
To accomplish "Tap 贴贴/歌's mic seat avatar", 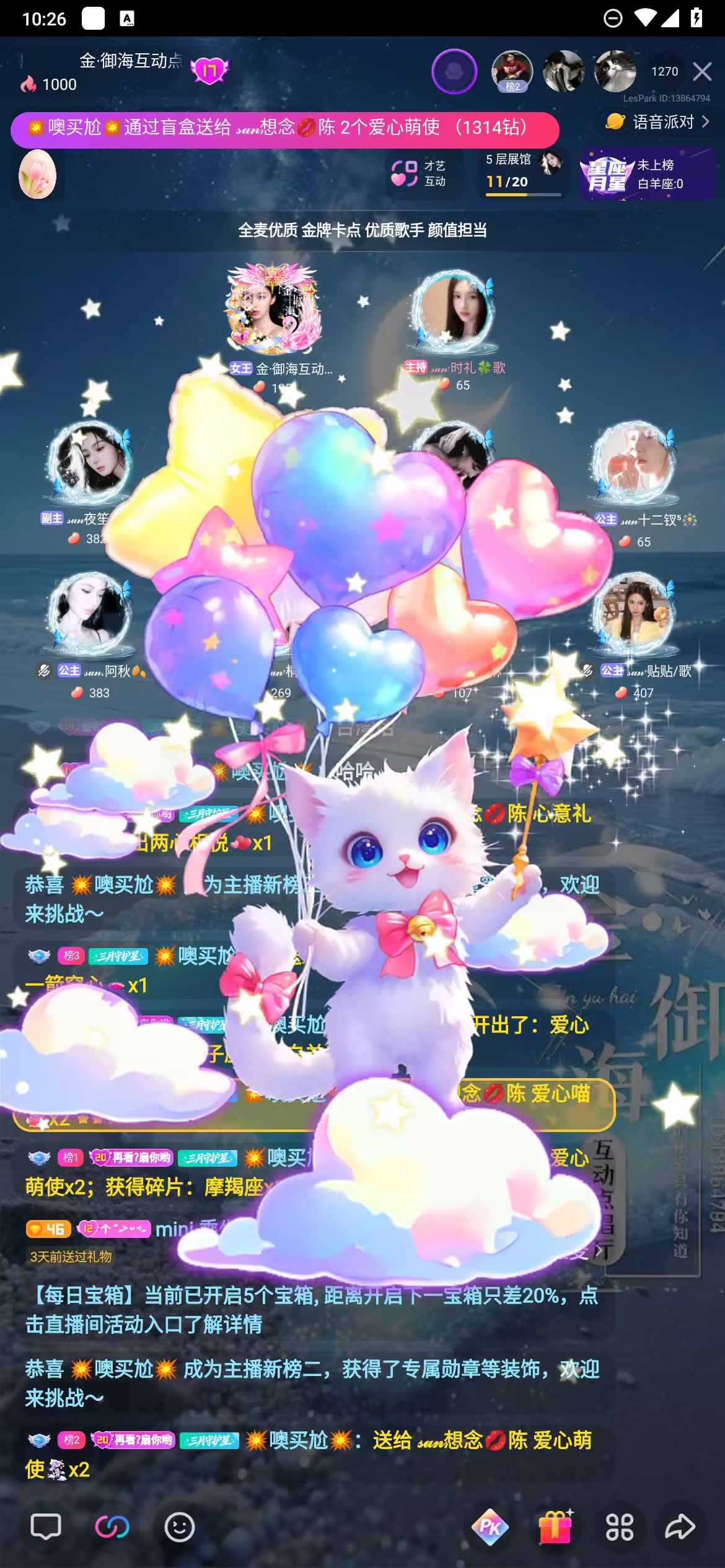I will click(633, 614).
